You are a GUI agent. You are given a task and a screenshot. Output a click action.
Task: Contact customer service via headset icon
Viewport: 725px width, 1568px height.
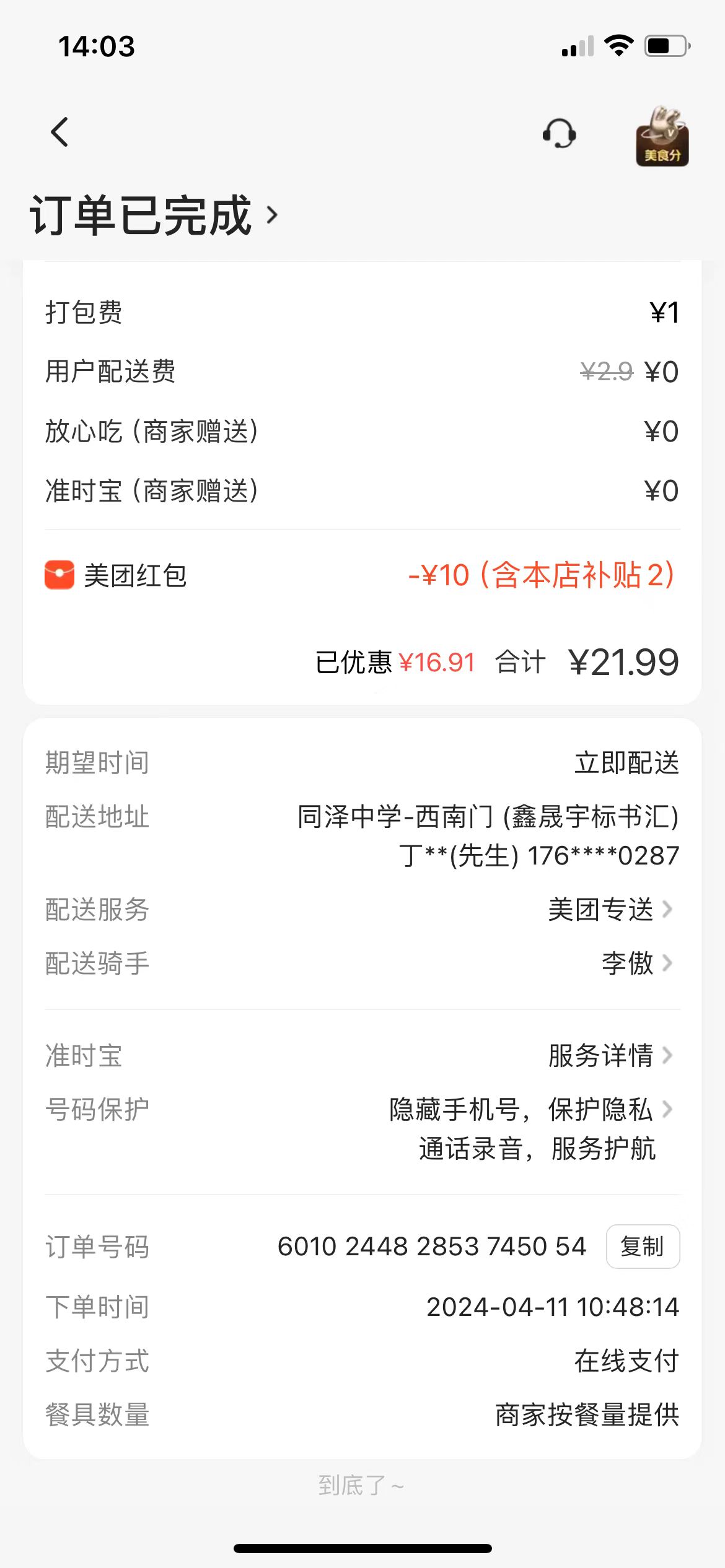[559, 134]
